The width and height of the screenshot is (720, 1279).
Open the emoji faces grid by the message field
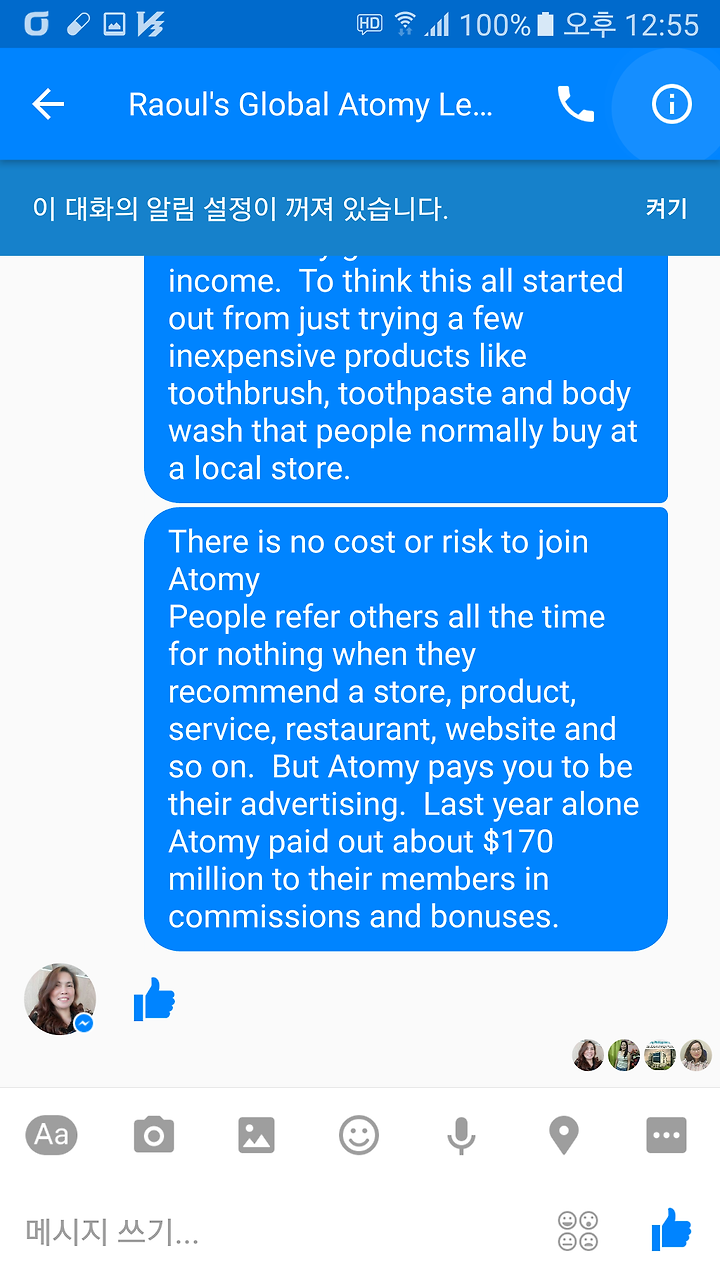(578, 1231)
